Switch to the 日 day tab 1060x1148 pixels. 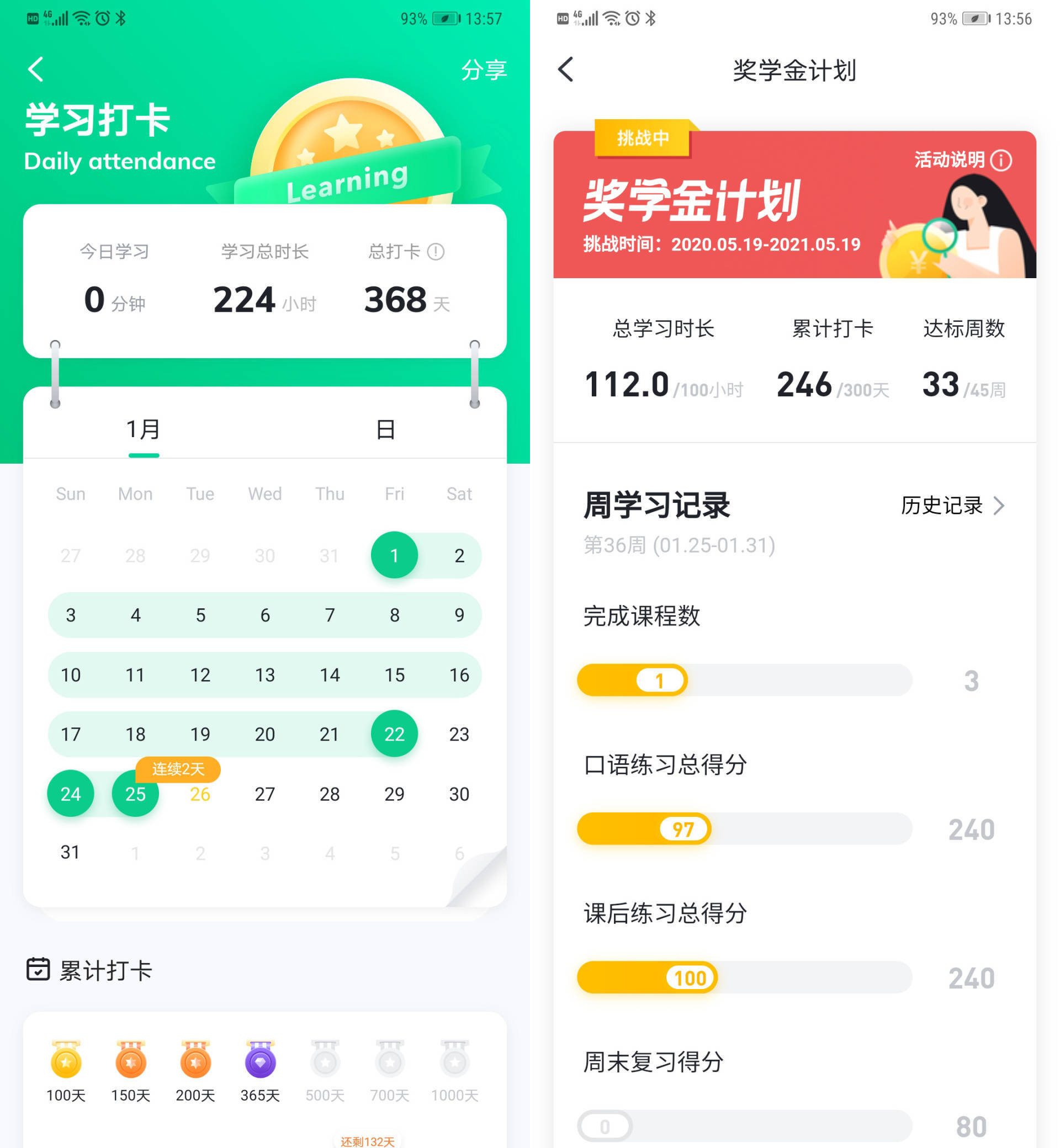pyautogui.click(x=385, y=429)
